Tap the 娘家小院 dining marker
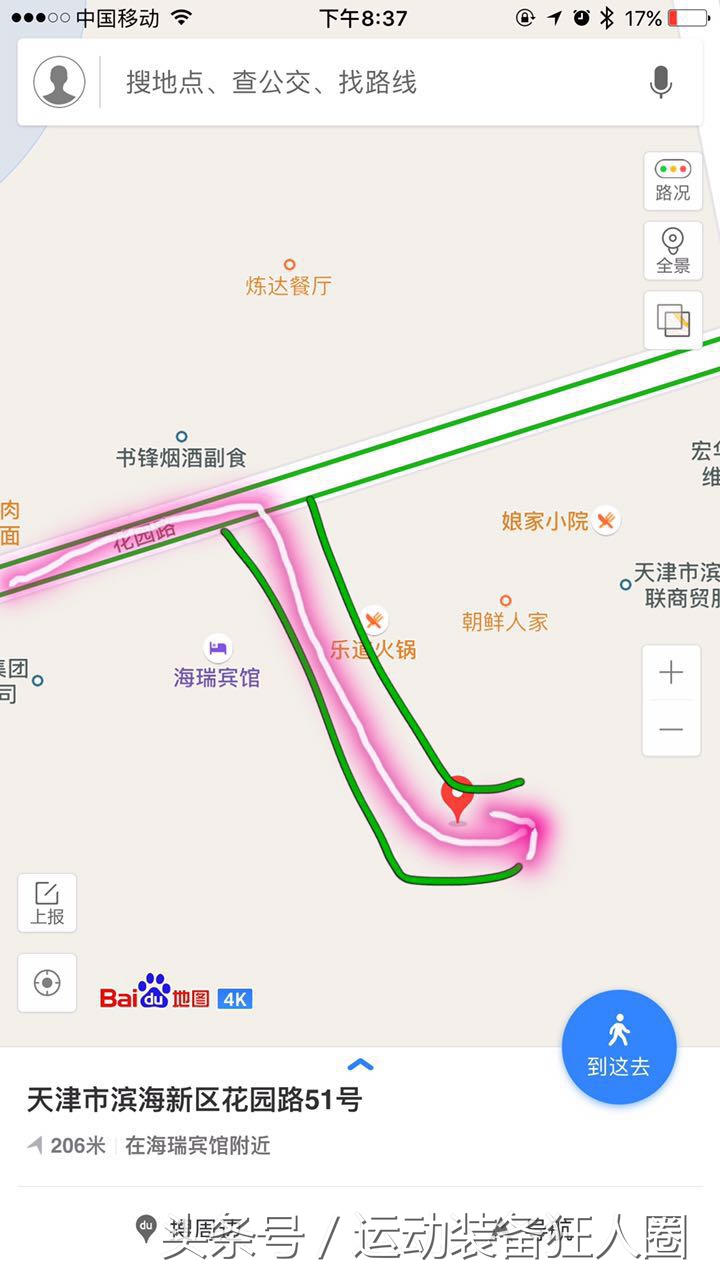 click(x=604, y=520)
